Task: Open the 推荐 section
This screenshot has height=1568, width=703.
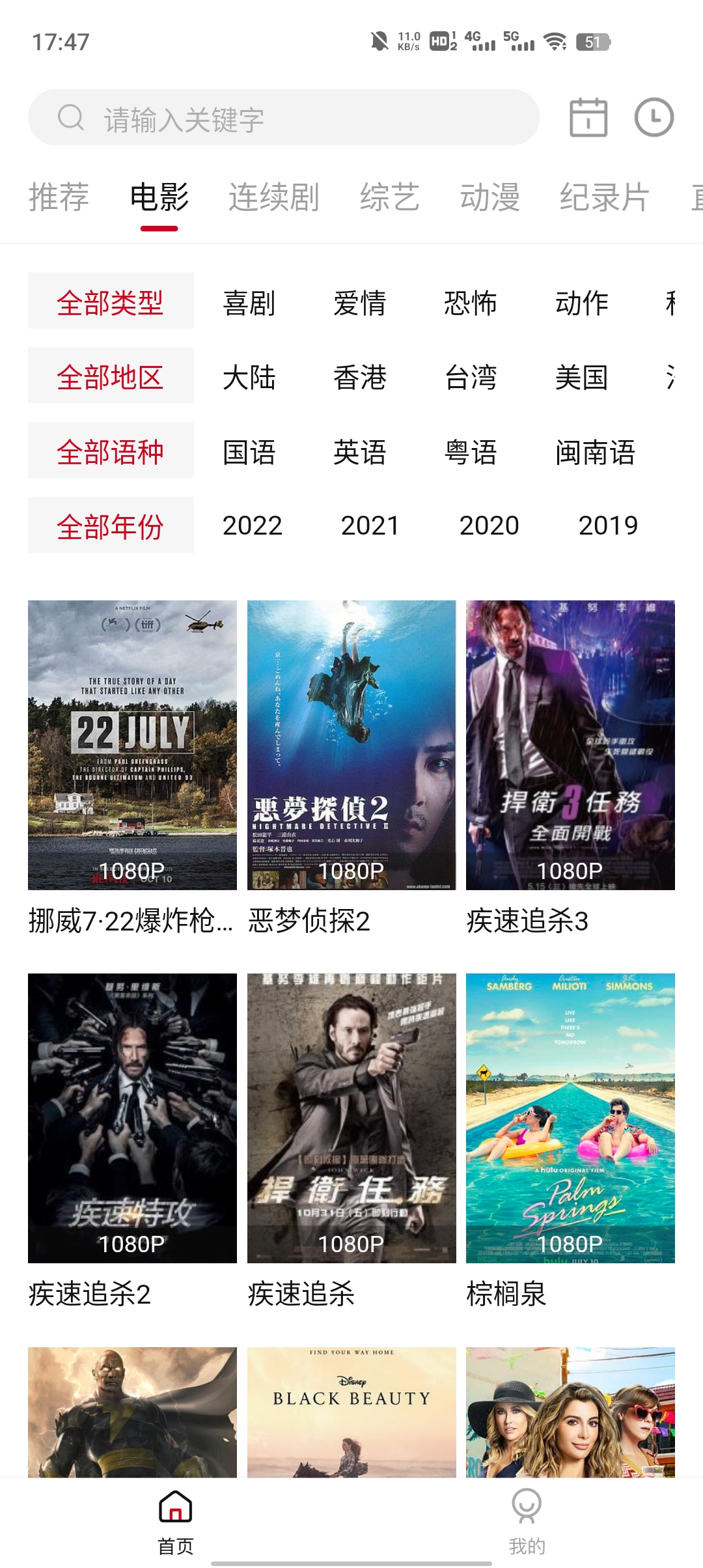Action: click(57, 197)
